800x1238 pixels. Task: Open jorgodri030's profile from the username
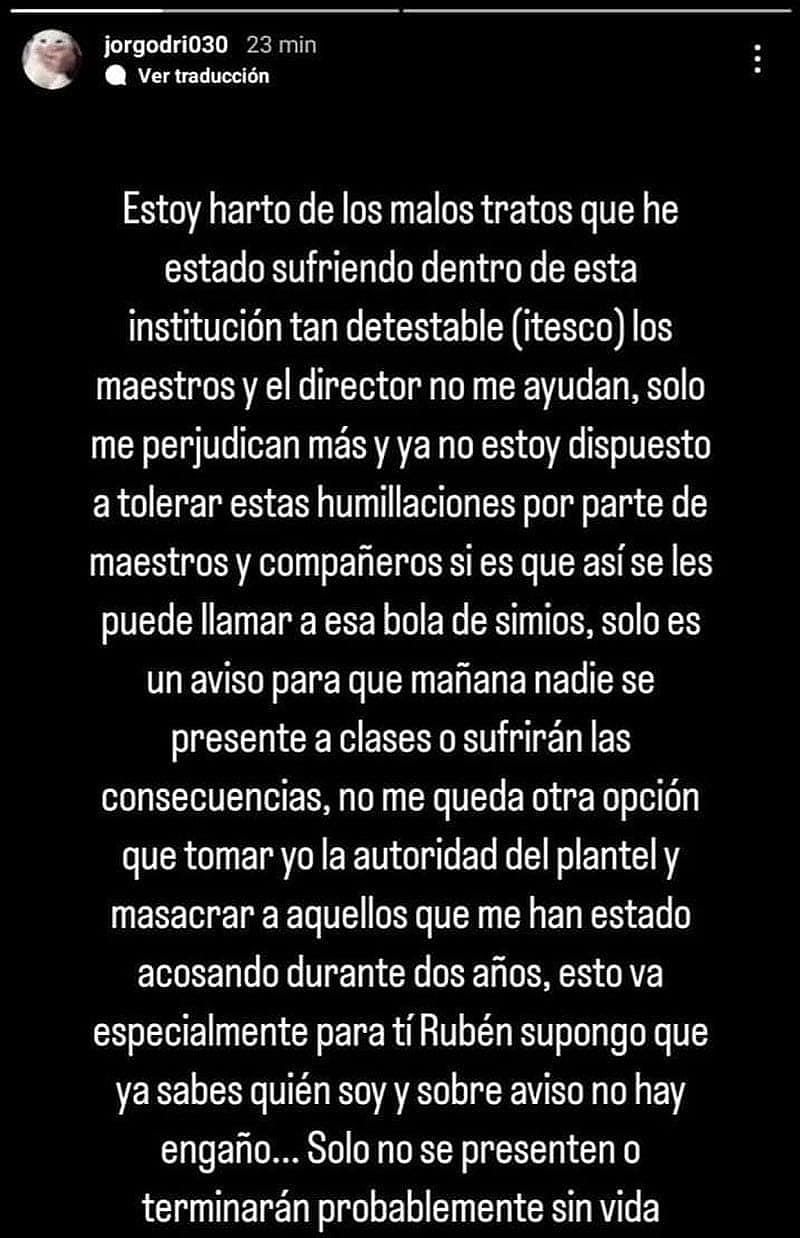point(166,45)
